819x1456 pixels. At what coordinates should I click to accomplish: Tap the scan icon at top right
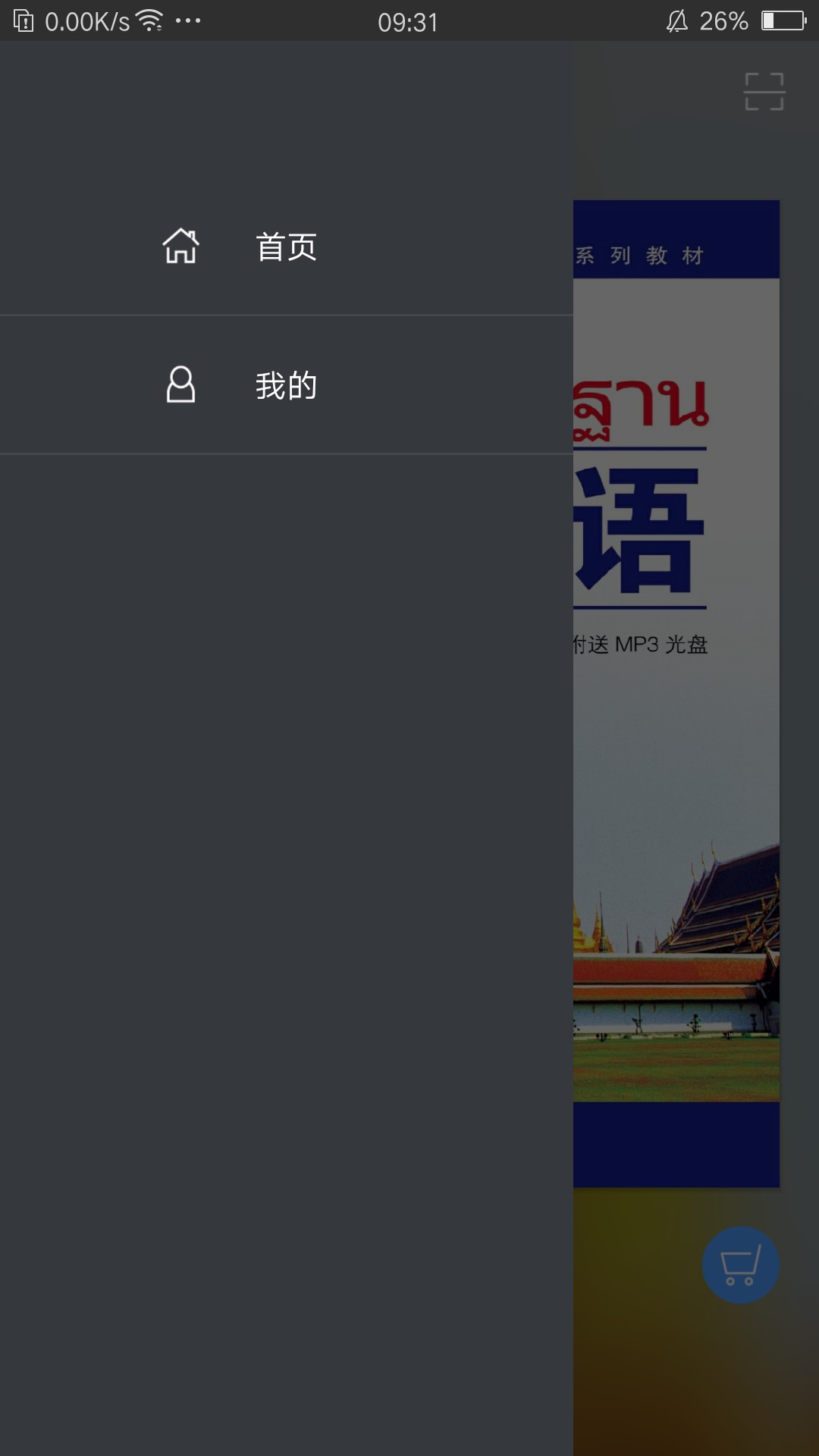pyautogui.click(x=764, y=92)
